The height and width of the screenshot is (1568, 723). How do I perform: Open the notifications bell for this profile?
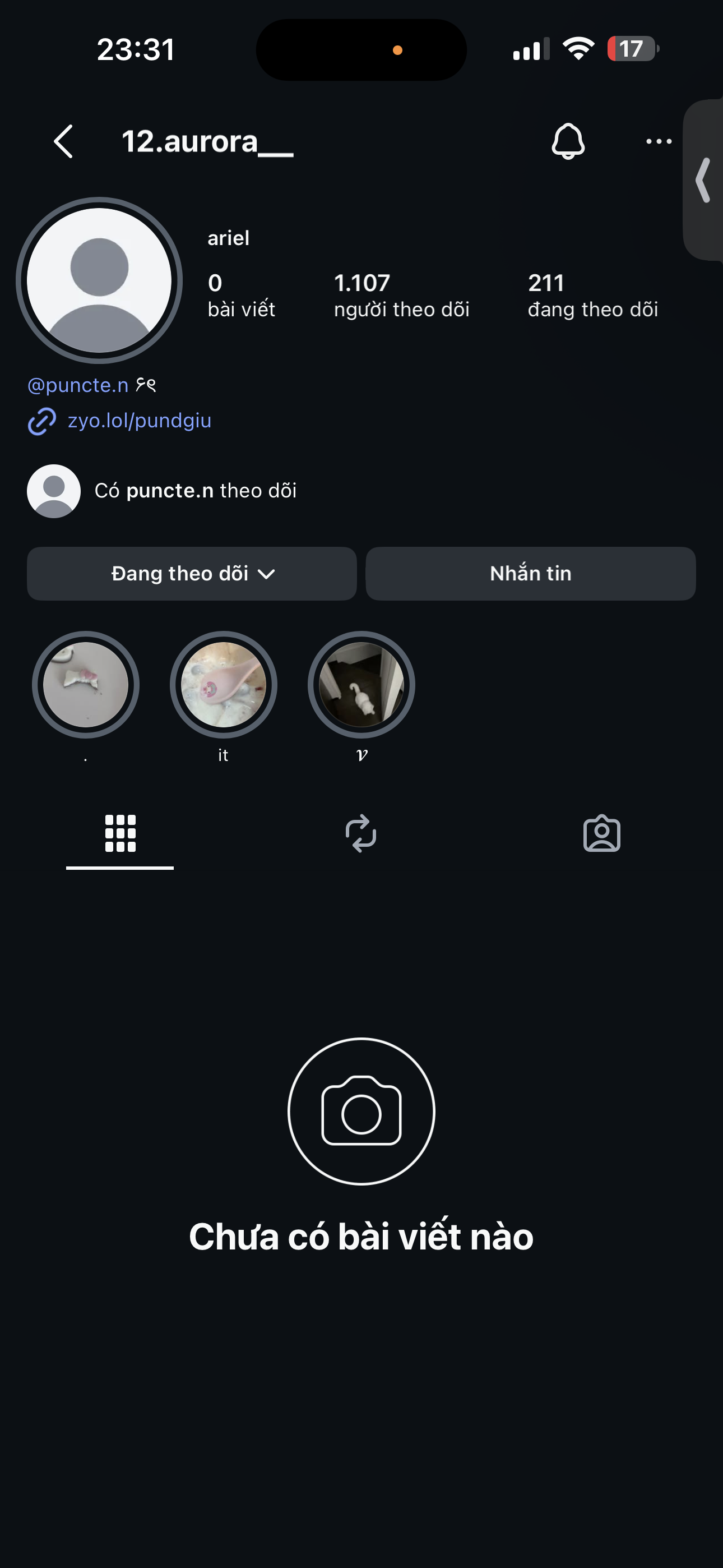click(568, 141)
